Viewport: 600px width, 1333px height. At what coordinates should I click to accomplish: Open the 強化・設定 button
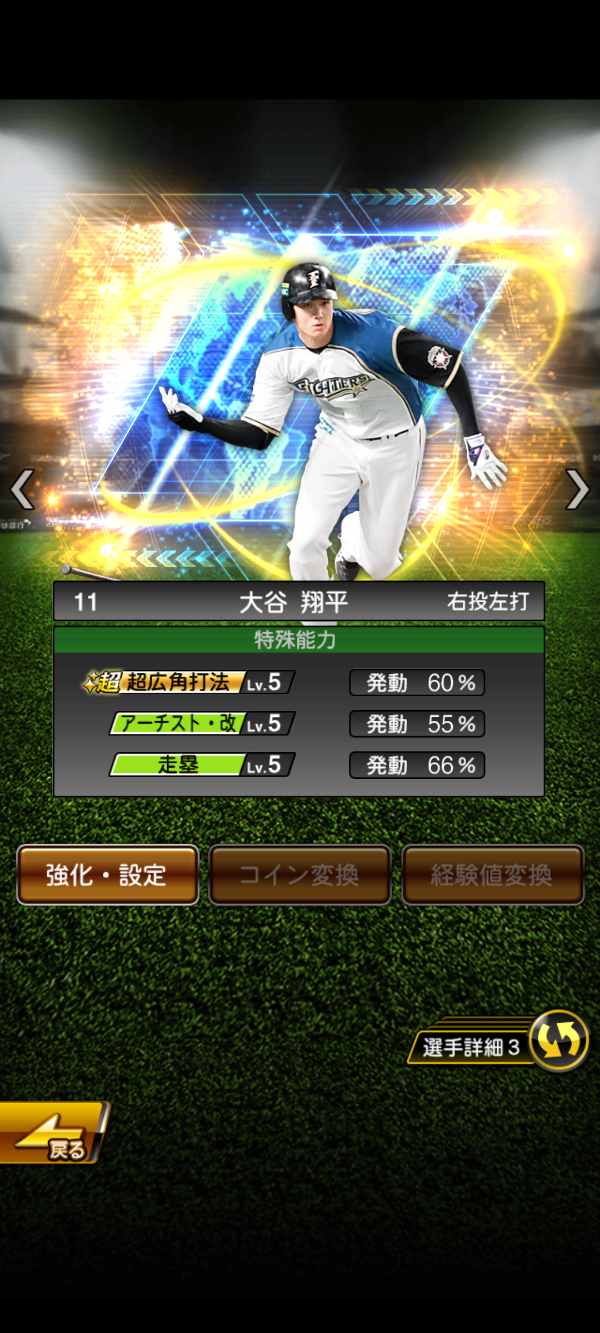tap(107, 875)
